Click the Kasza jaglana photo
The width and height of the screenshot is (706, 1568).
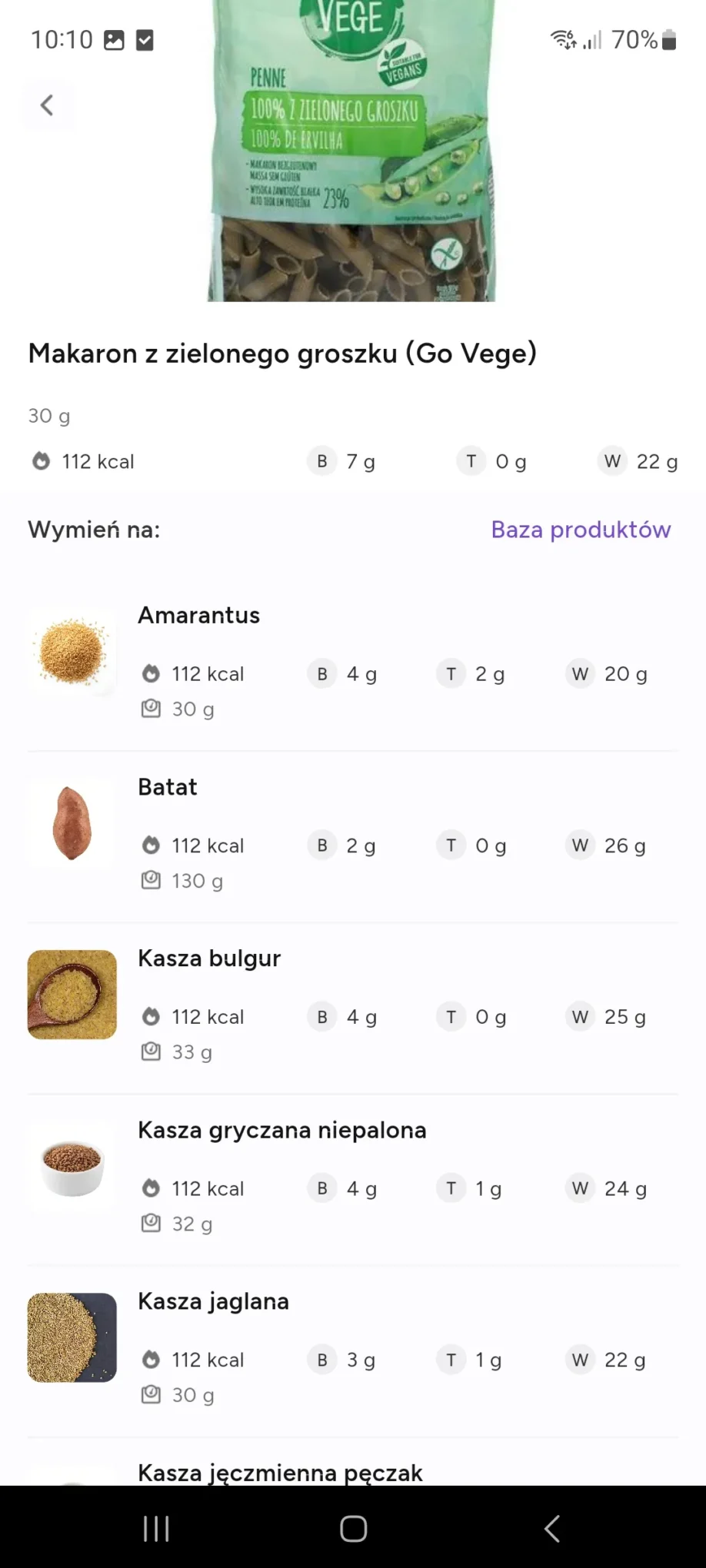pyautogui.click(x=72, y=1337)
